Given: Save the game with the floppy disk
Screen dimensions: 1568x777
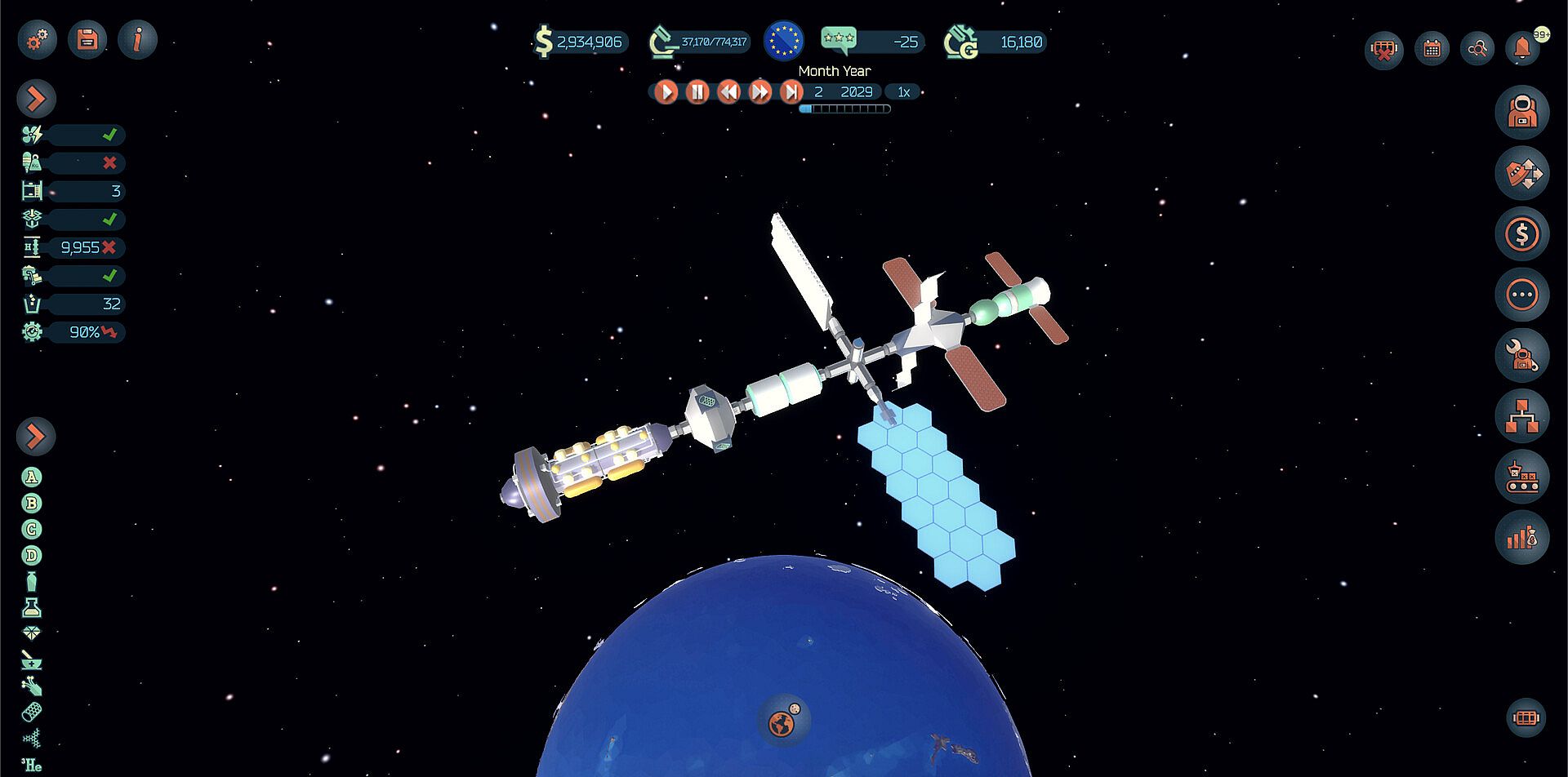Looking at the screenshot, I should pyautogui.click(x=87, y=39).
